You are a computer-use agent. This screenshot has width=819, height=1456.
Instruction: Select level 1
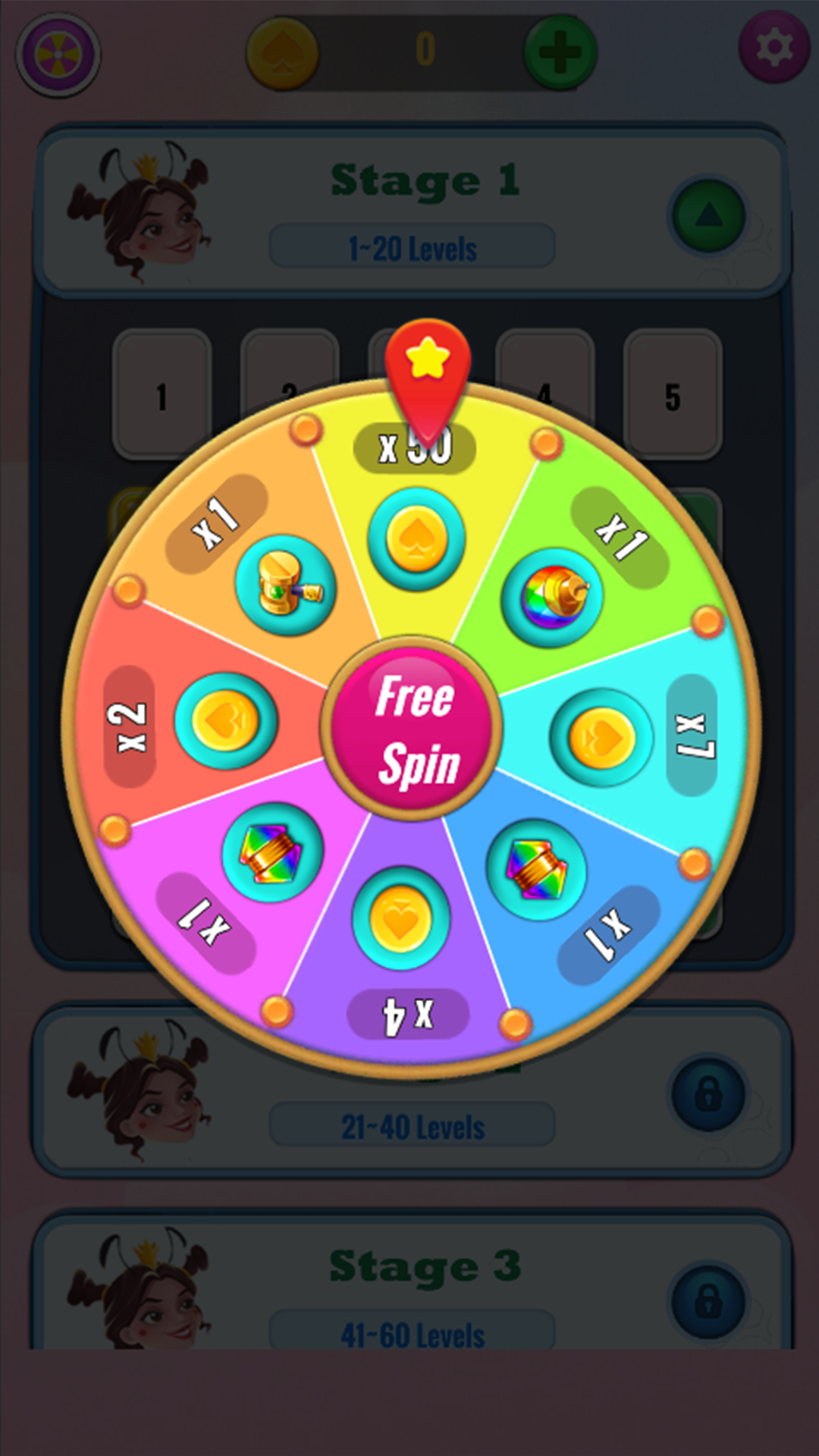click(162, 394)
